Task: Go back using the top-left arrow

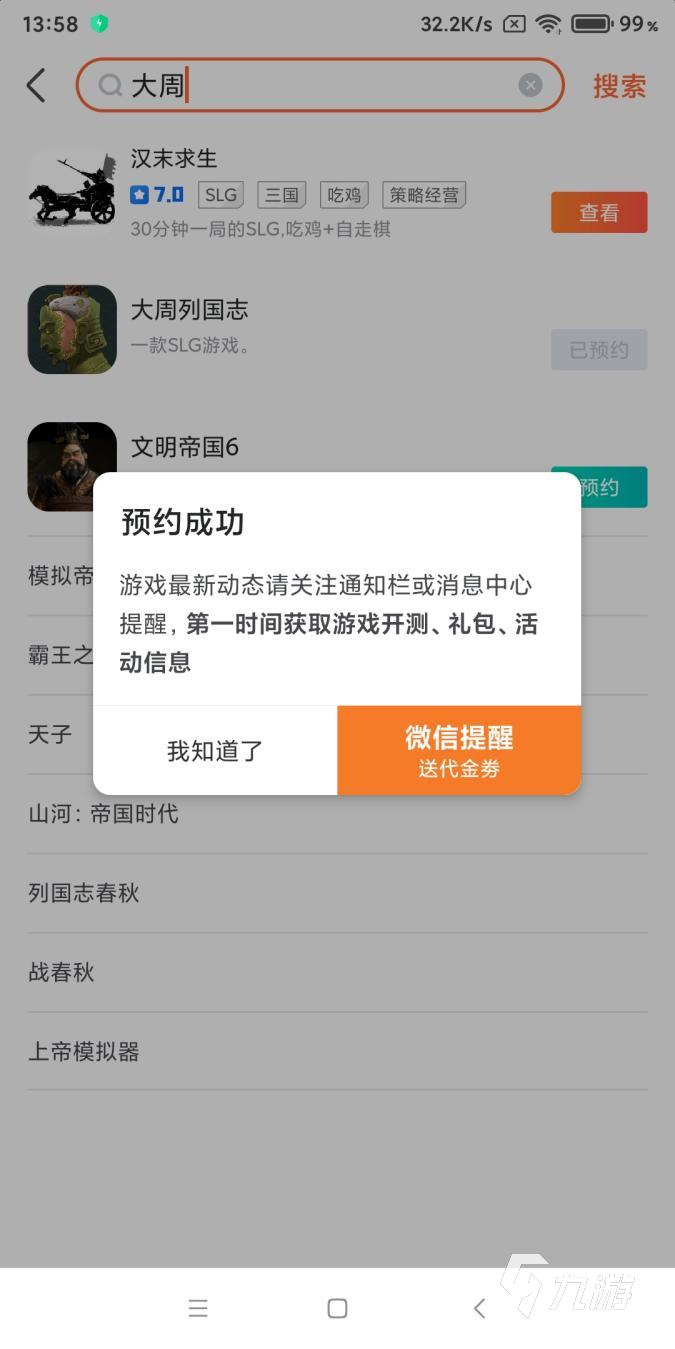Action: pos(37,86)
